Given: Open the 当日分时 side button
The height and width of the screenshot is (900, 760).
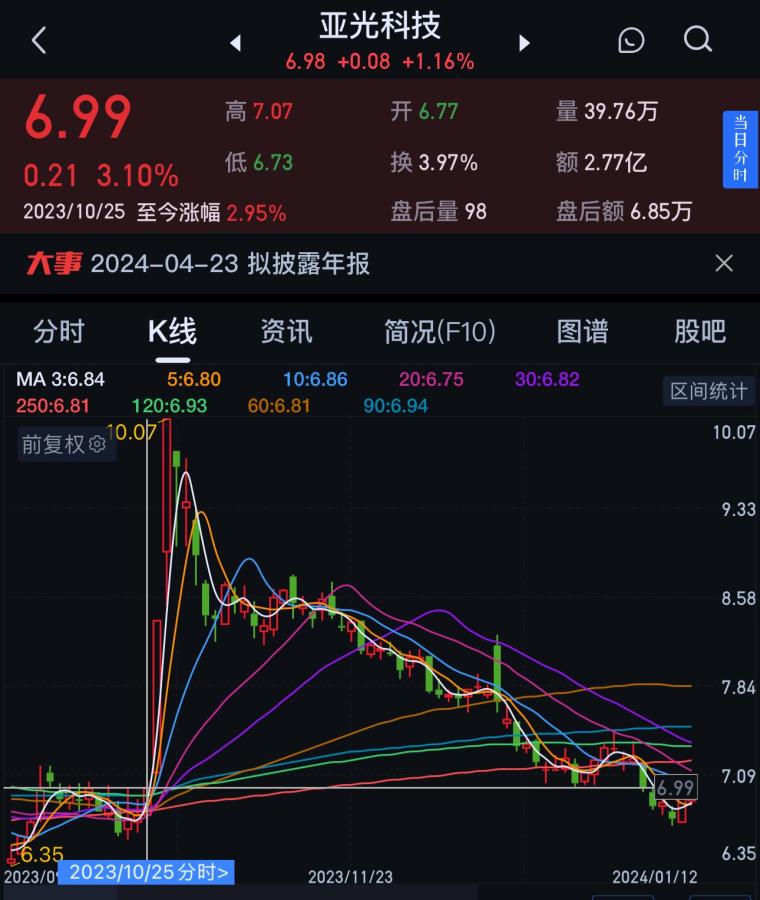Looking at the screenshot, I should pyautogui.click(x=740, y=149).
